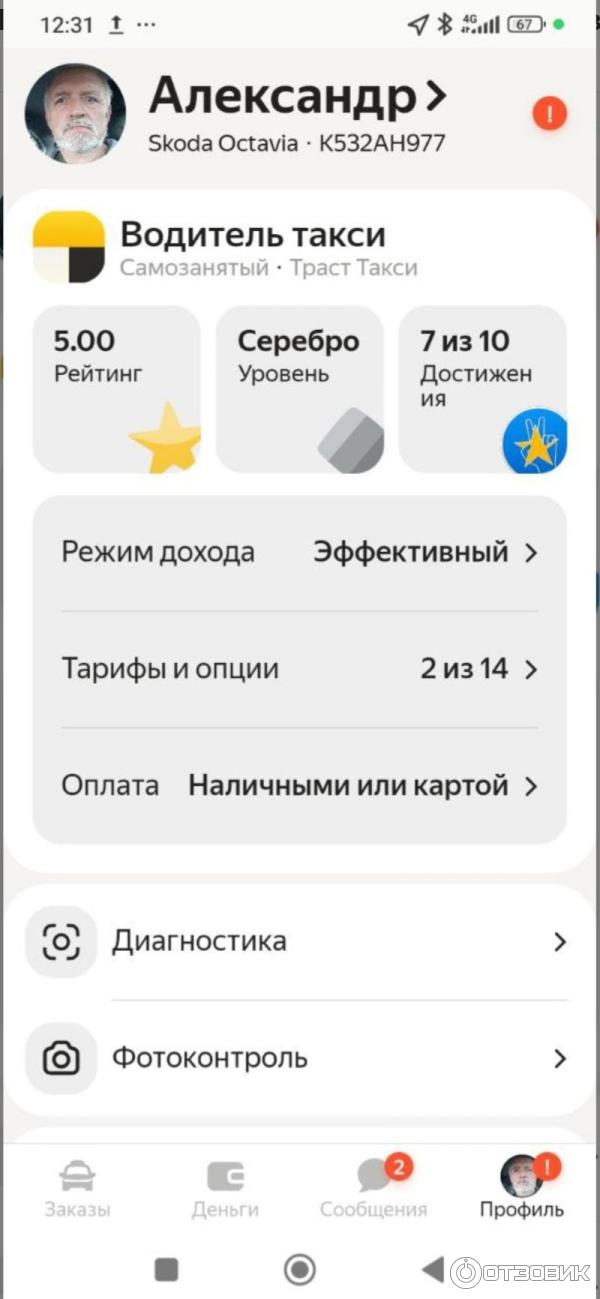Tap the profile photo avatar
600x1299 pixels.
[75, 114]
